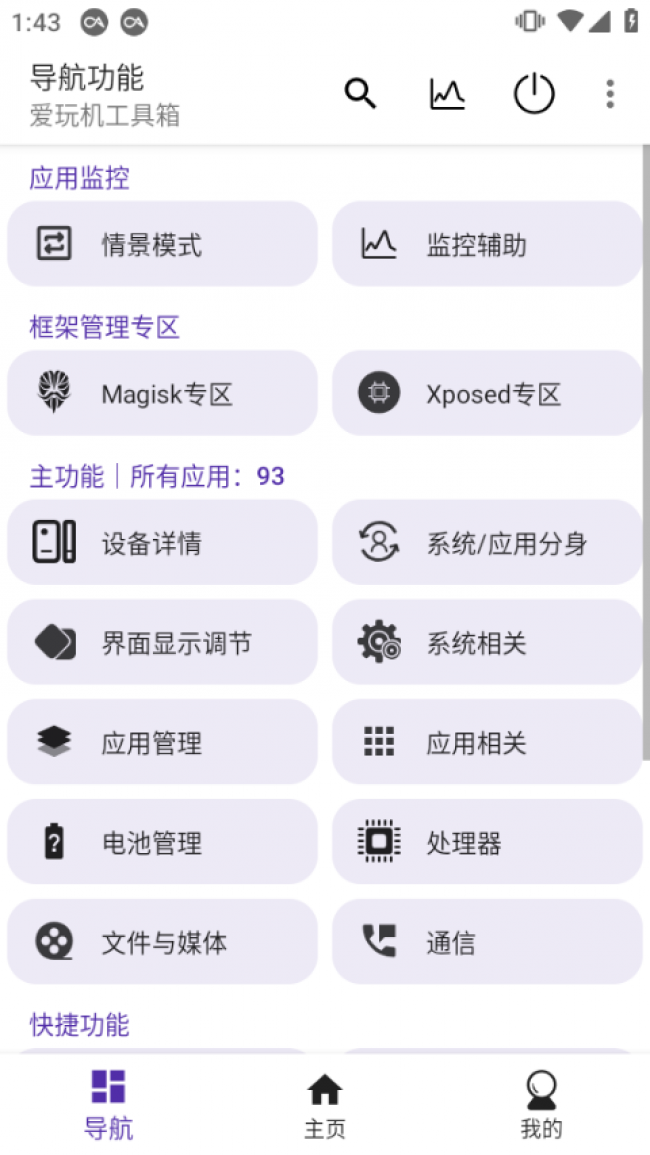The width and height of the screenshot is (650, 1155).
Task: View 设备详情
Action: [x=163, y=542]
